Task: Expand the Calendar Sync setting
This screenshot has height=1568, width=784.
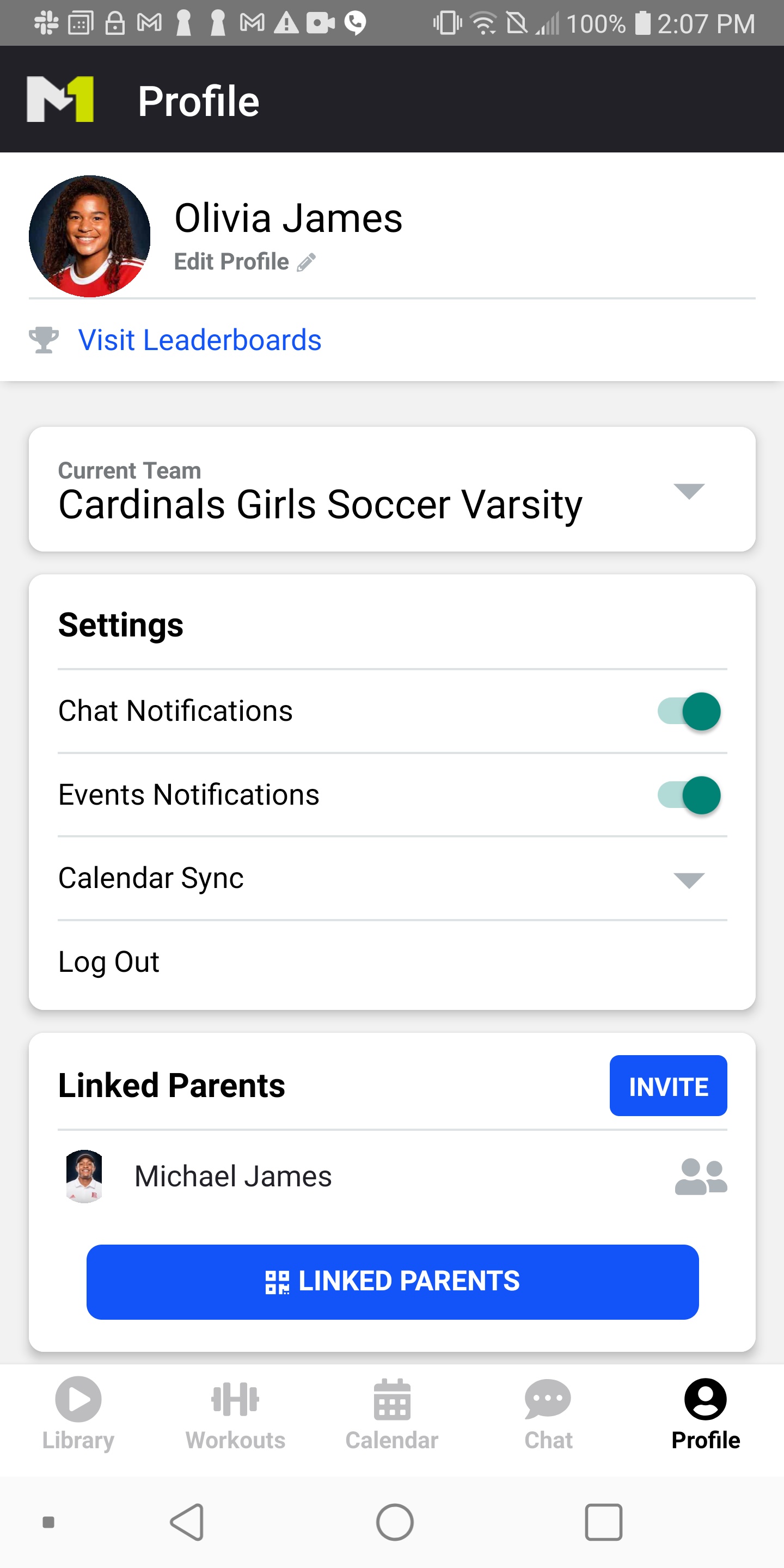Action: [688, 880]
